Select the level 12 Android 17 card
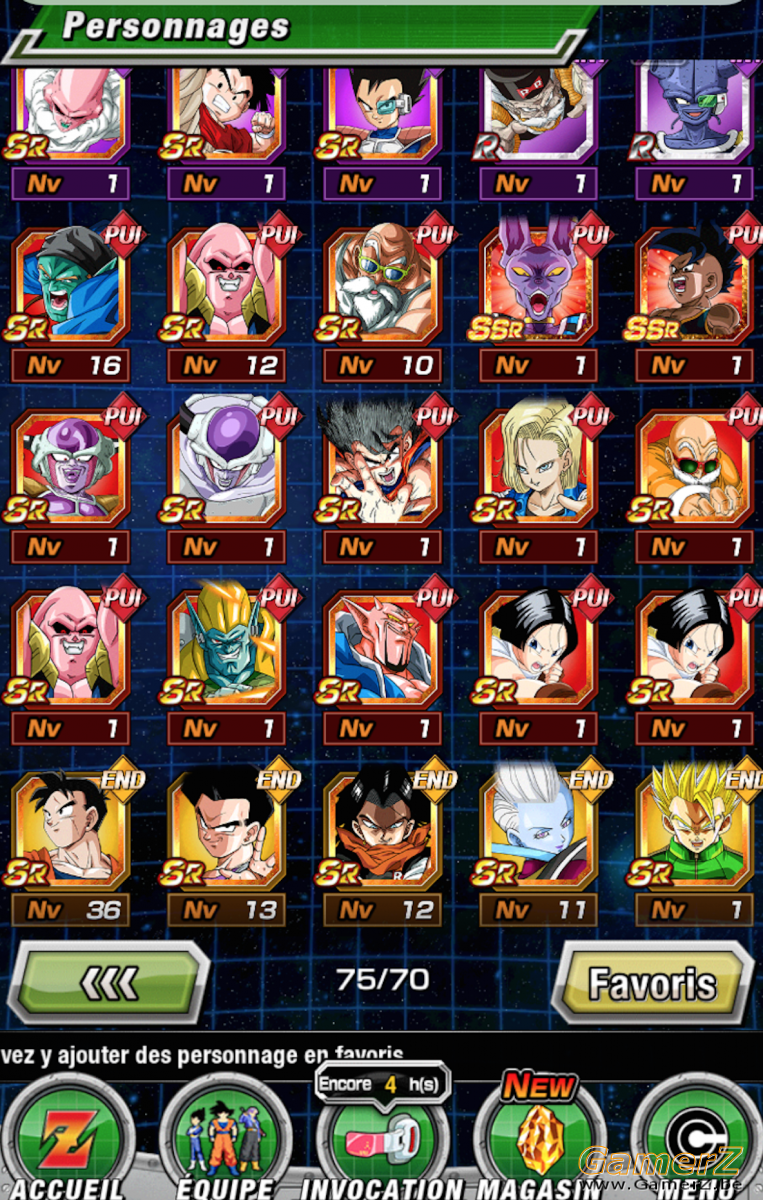The height and width of the screenshot is (1200, 763). (382, 833)
